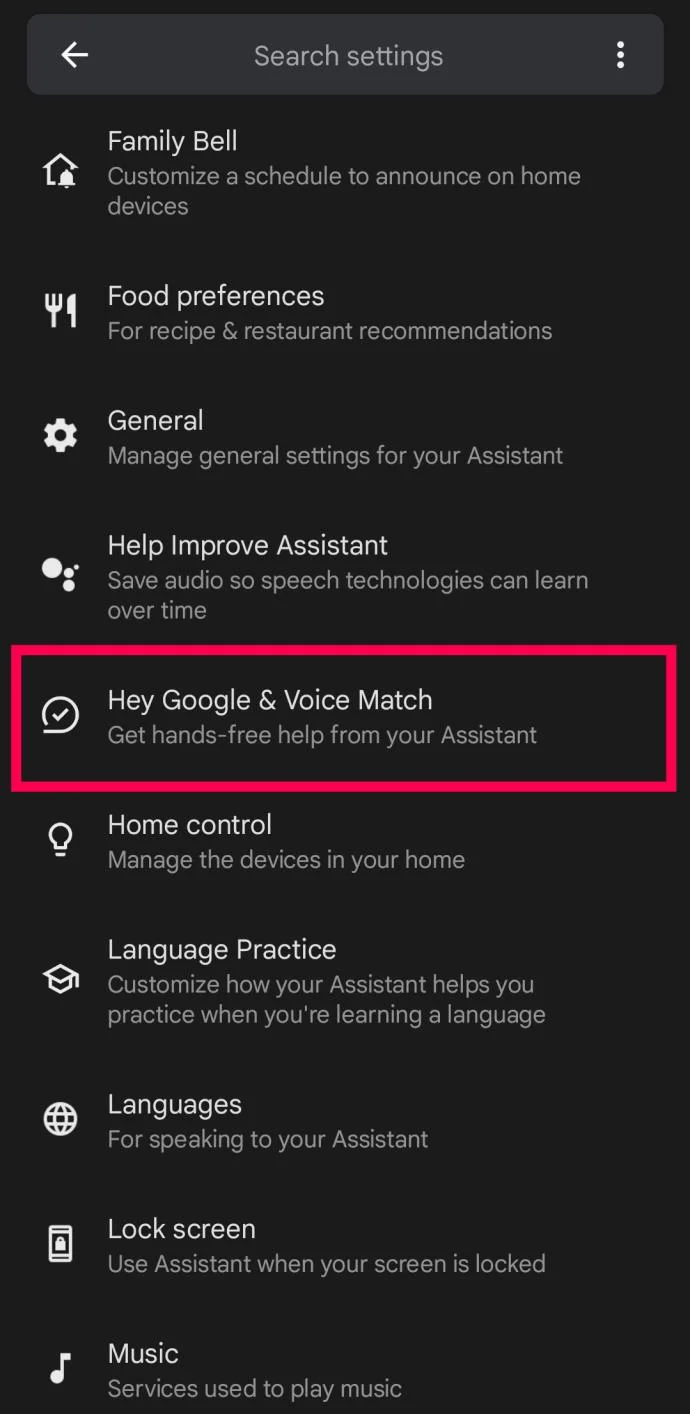Select Language Practice
This screenshot has height=1414, width=690.
coord(326,981)
